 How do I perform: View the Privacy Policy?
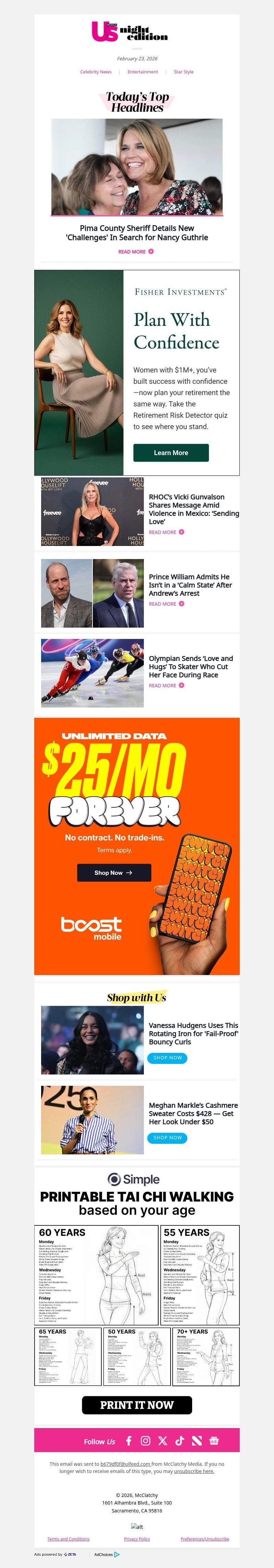137,1539
